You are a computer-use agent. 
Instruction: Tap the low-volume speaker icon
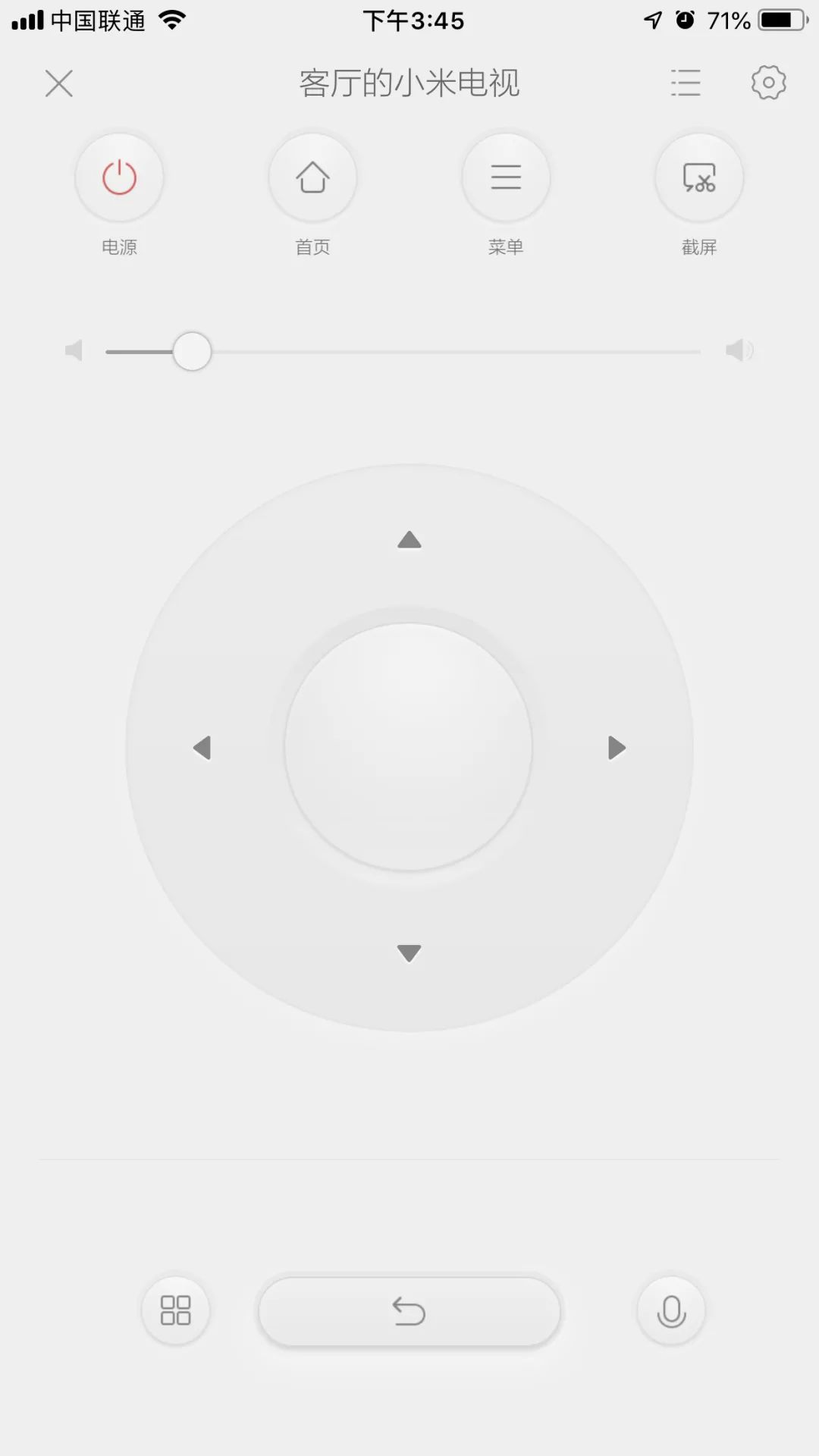[x=74, y=350]
